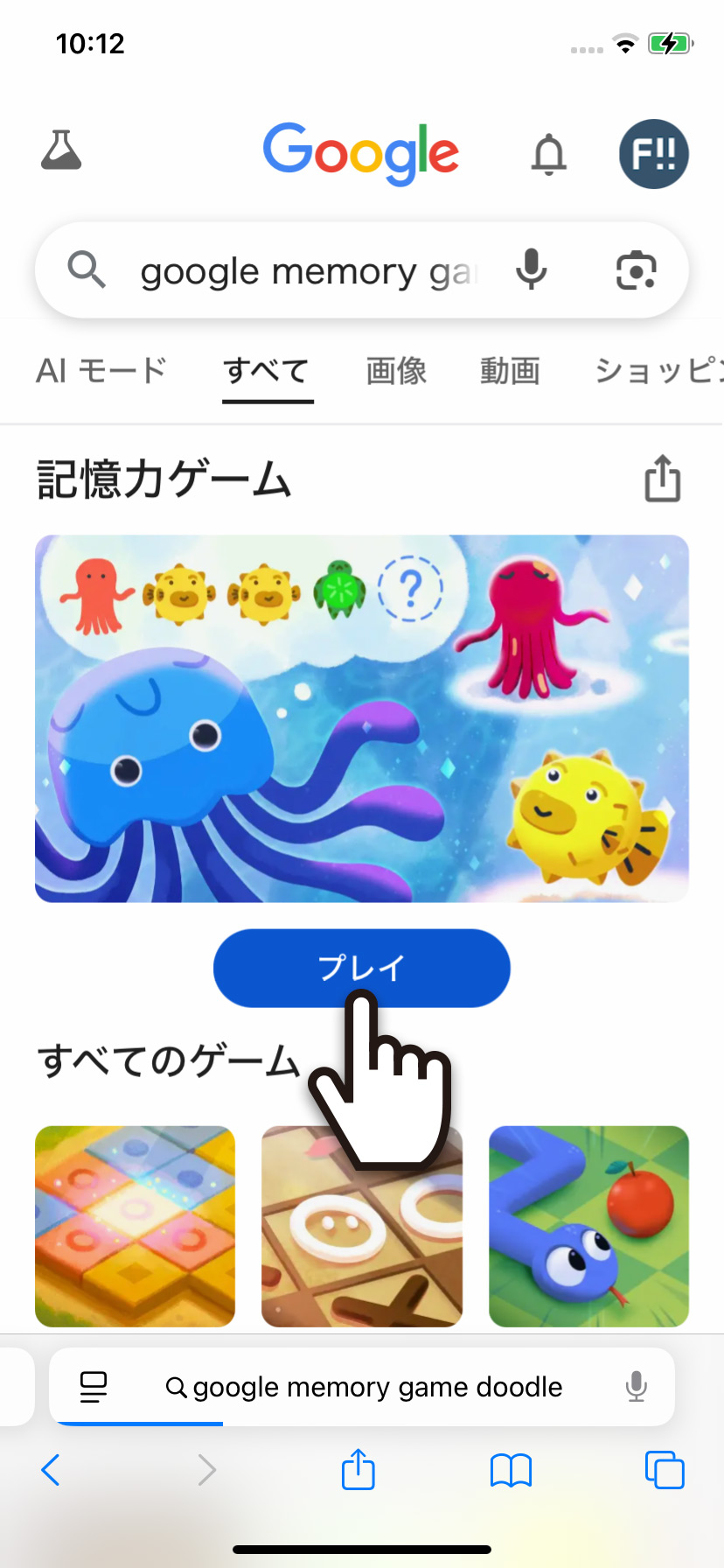
Task: Select the 動画 results filter
Action: tap(510, 371)
